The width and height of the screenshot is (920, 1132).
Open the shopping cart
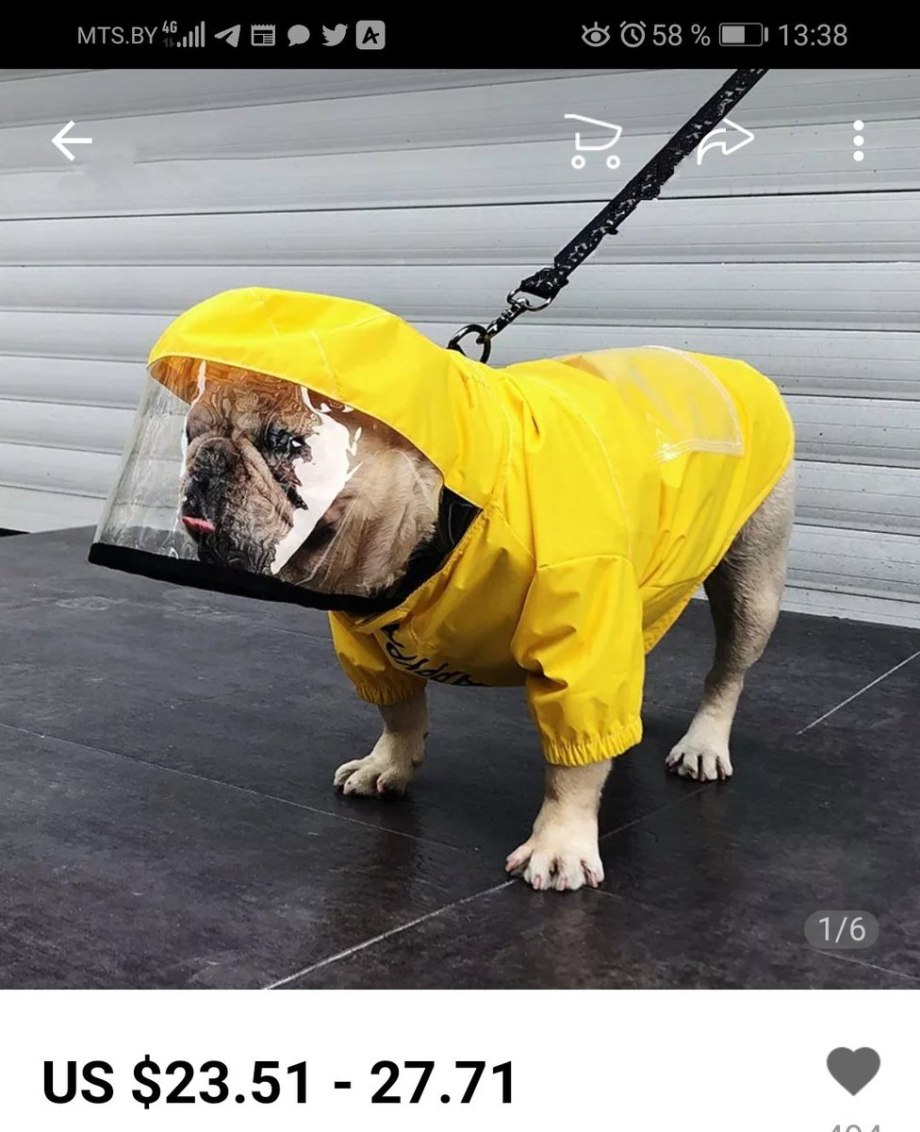593,141
